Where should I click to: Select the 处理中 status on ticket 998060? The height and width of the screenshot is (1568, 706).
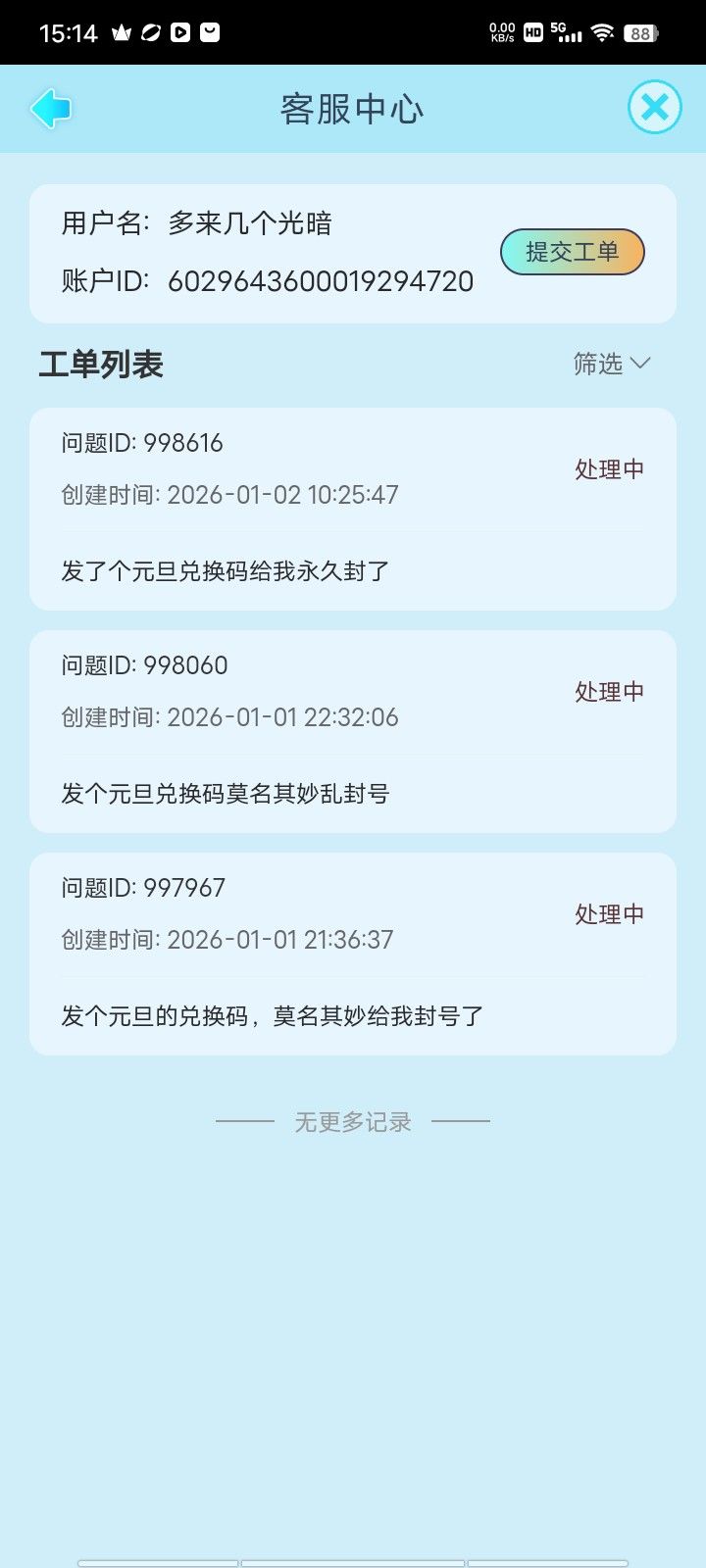tap(607, 691)
